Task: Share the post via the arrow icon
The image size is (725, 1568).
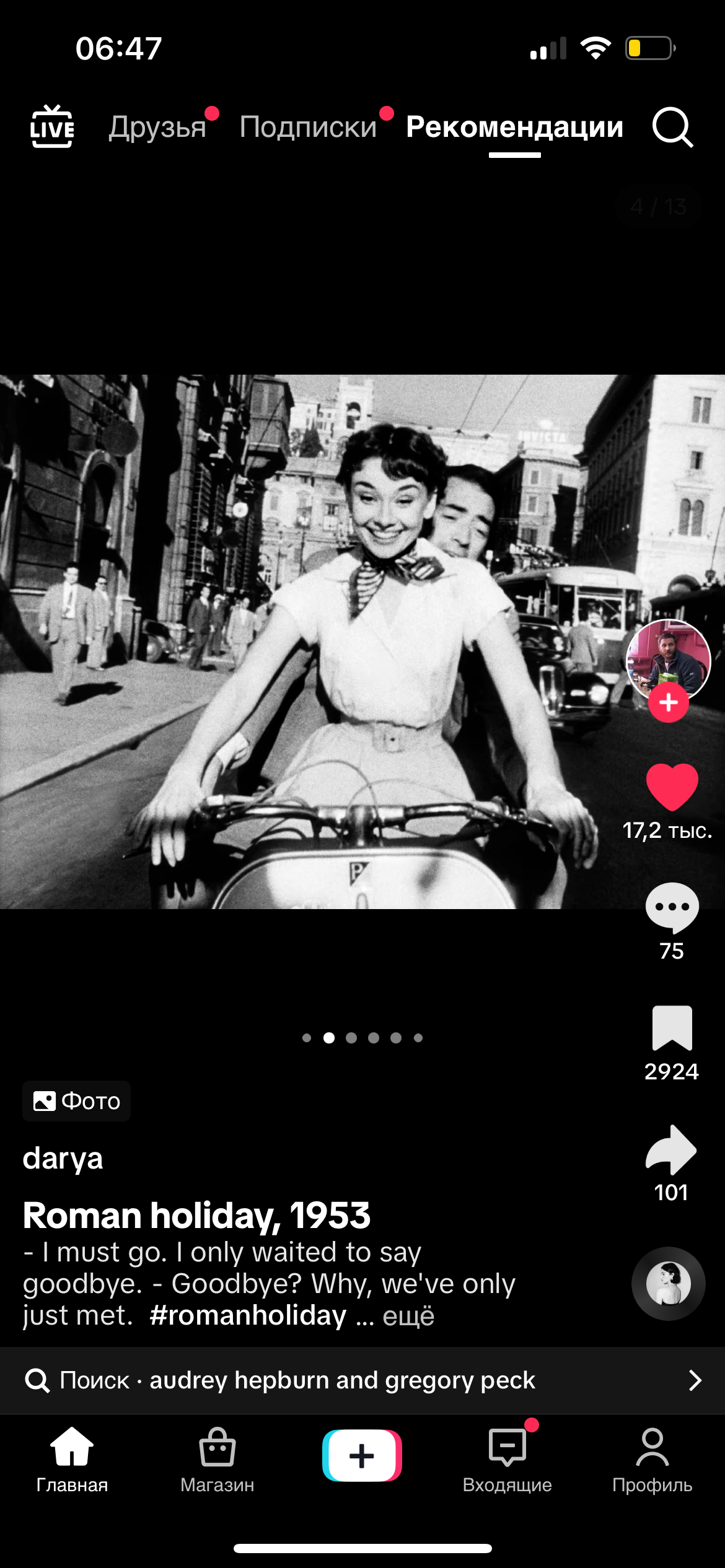Action: coord(672,1149)
